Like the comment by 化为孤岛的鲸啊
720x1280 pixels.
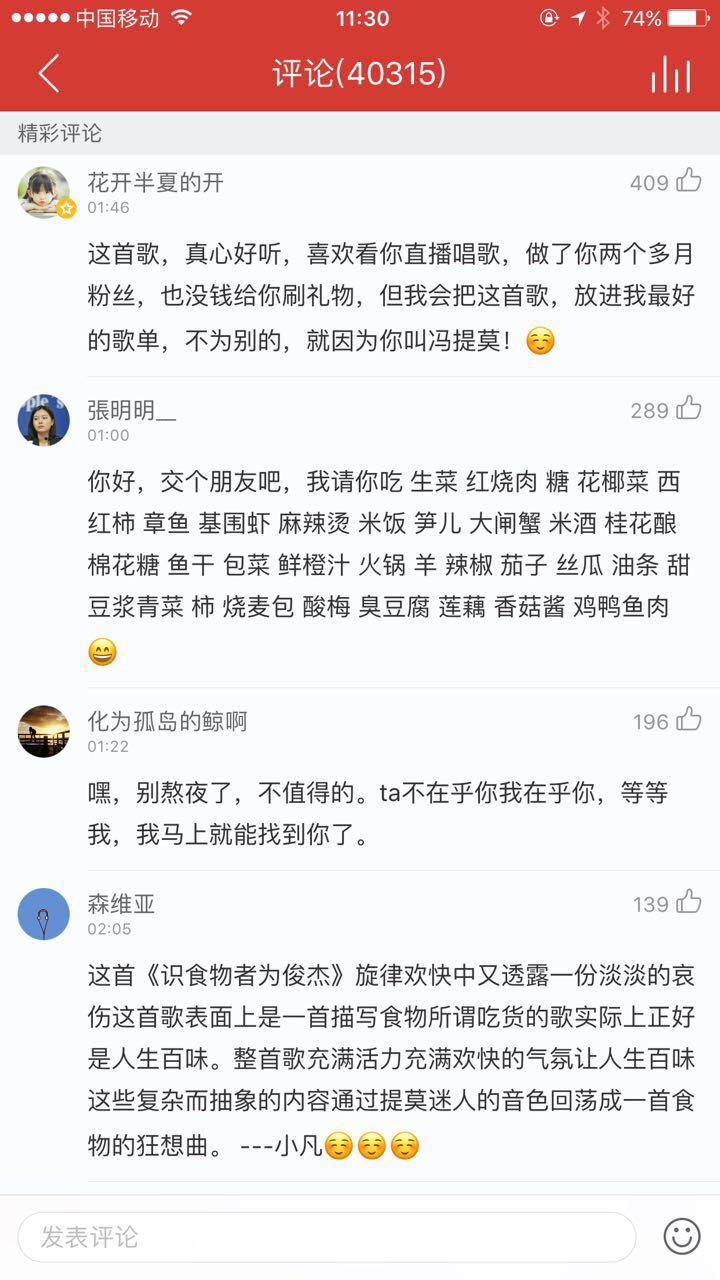tap(689, 719)
